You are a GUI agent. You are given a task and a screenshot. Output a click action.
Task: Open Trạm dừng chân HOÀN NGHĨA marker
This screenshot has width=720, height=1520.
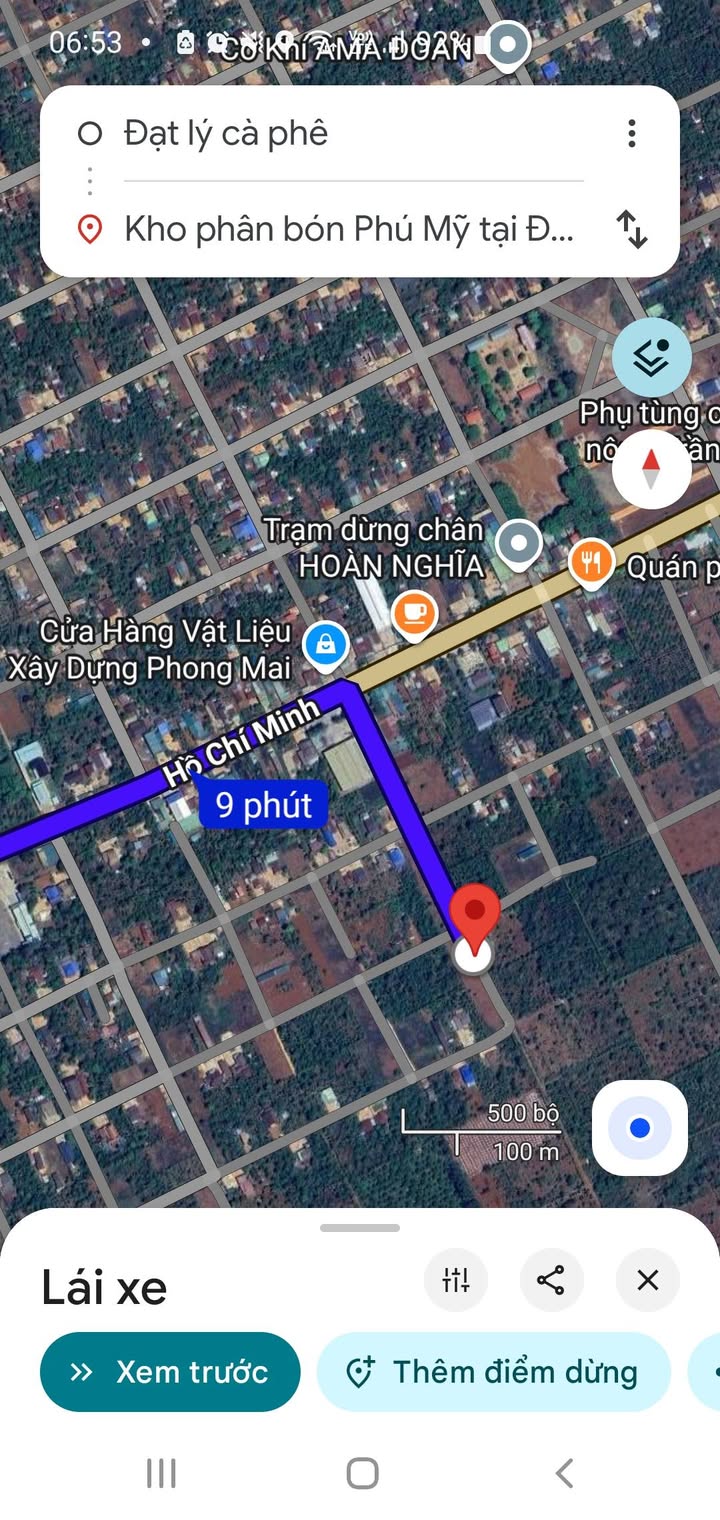[519, 544]
